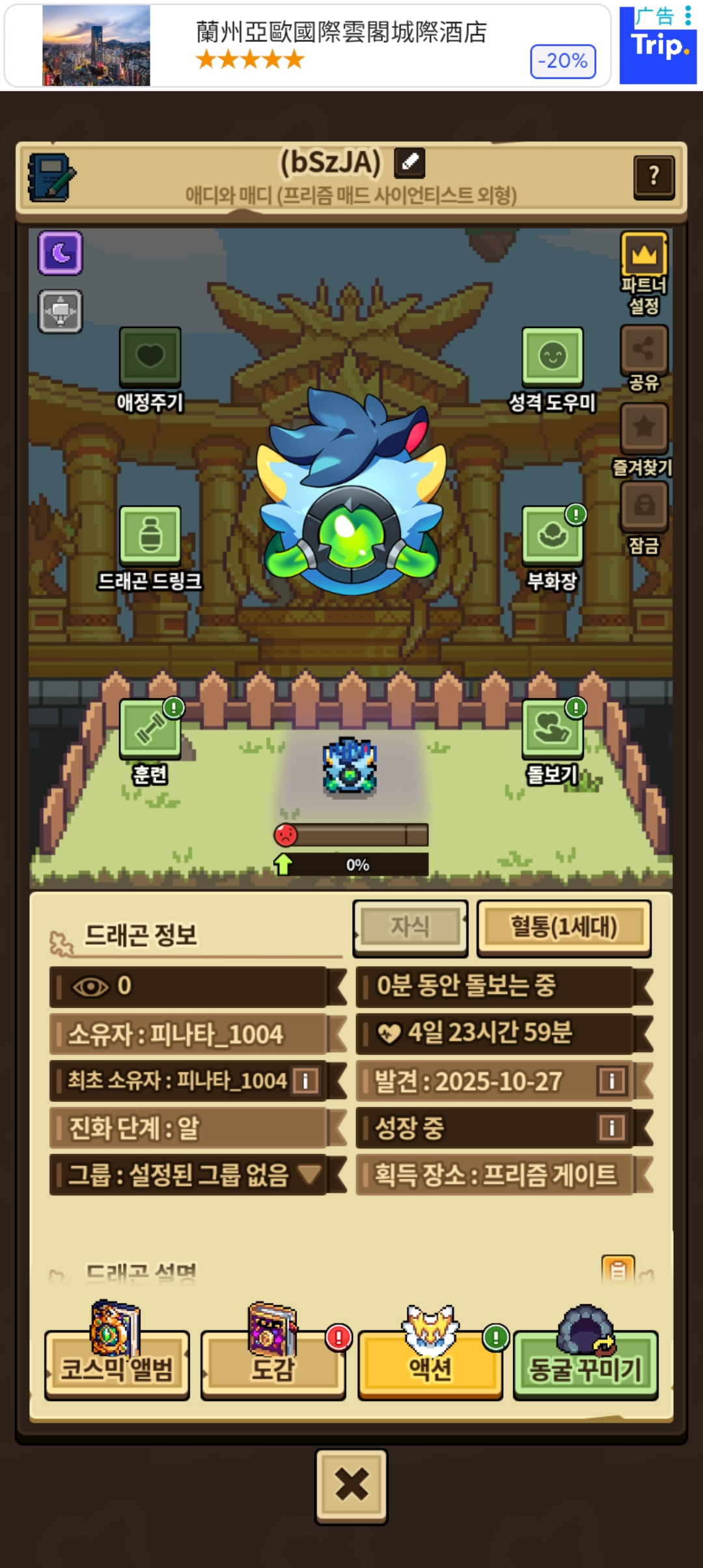Add dragon to 즐겨찾기 favorites
The image size is (703, 1568).
click(644, 427)
